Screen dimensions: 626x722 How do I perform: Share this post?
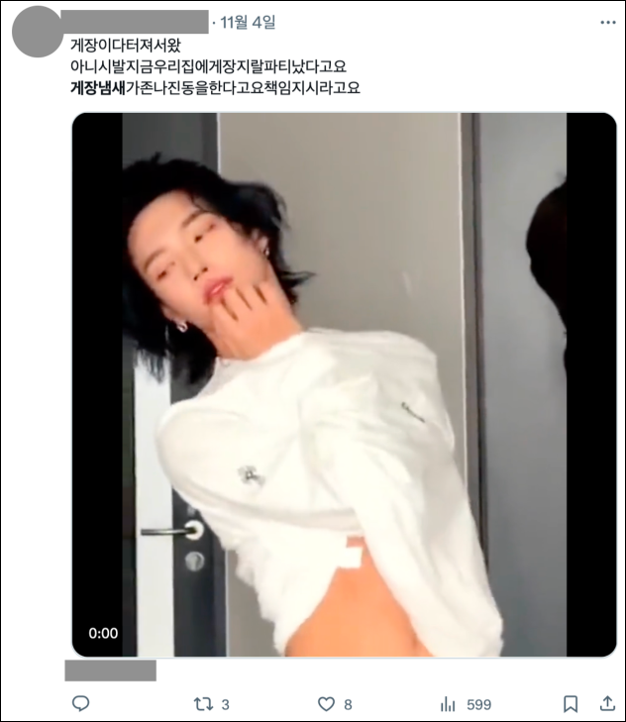click(606, 703)
